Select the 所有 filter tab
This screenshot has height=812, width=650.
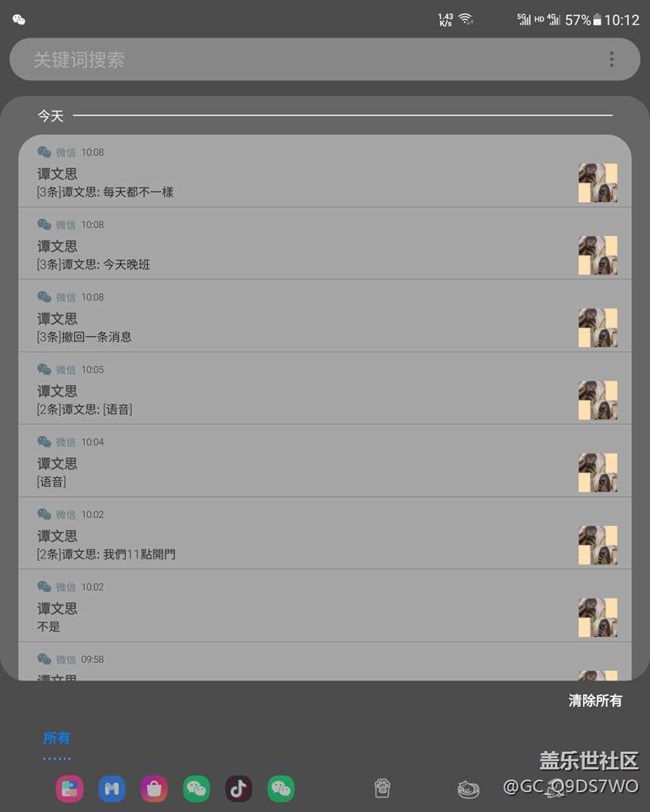tap(57, 739)
